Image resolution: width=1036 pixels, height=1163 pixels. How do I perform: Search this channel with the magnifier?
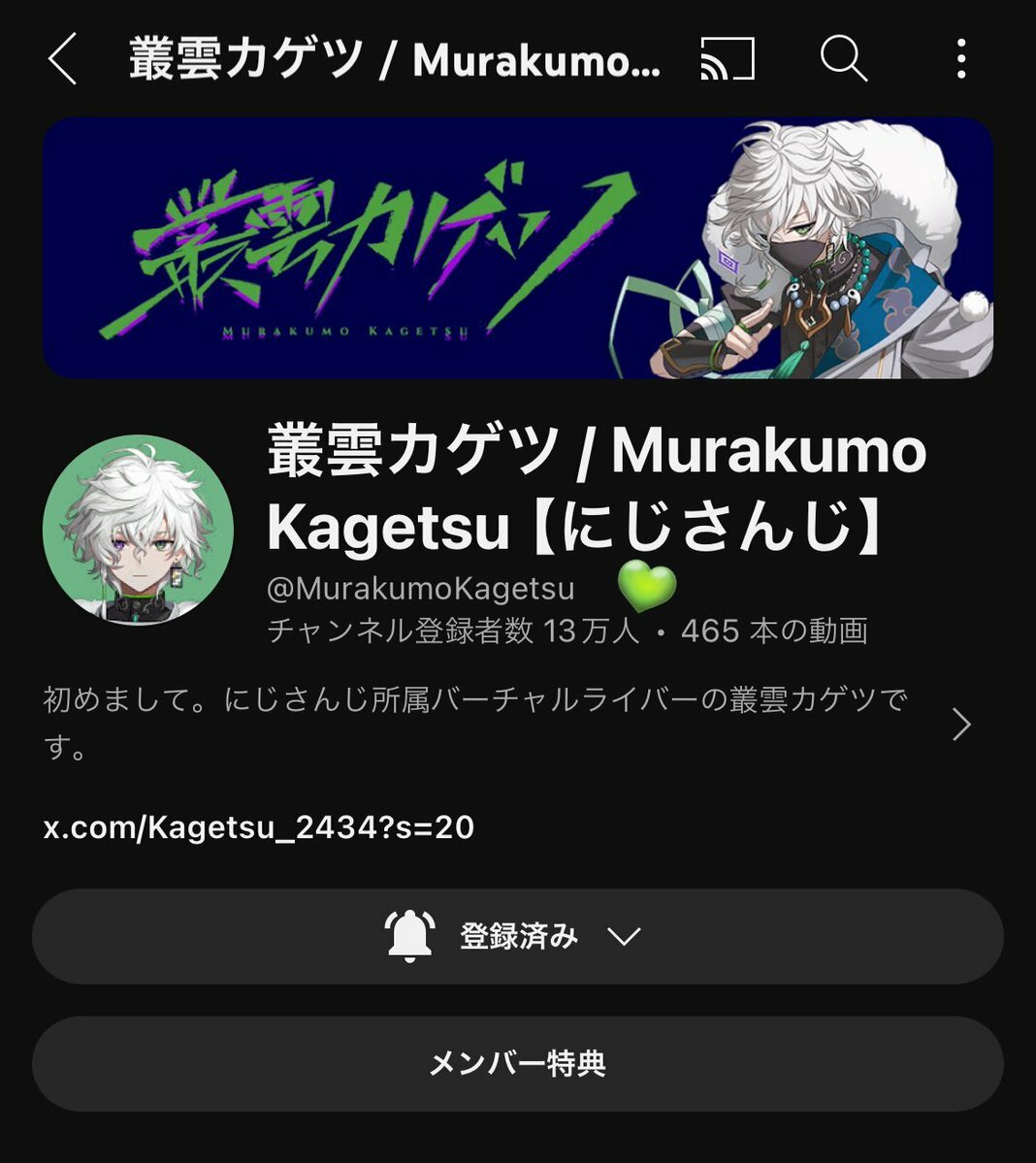(843, 59)
